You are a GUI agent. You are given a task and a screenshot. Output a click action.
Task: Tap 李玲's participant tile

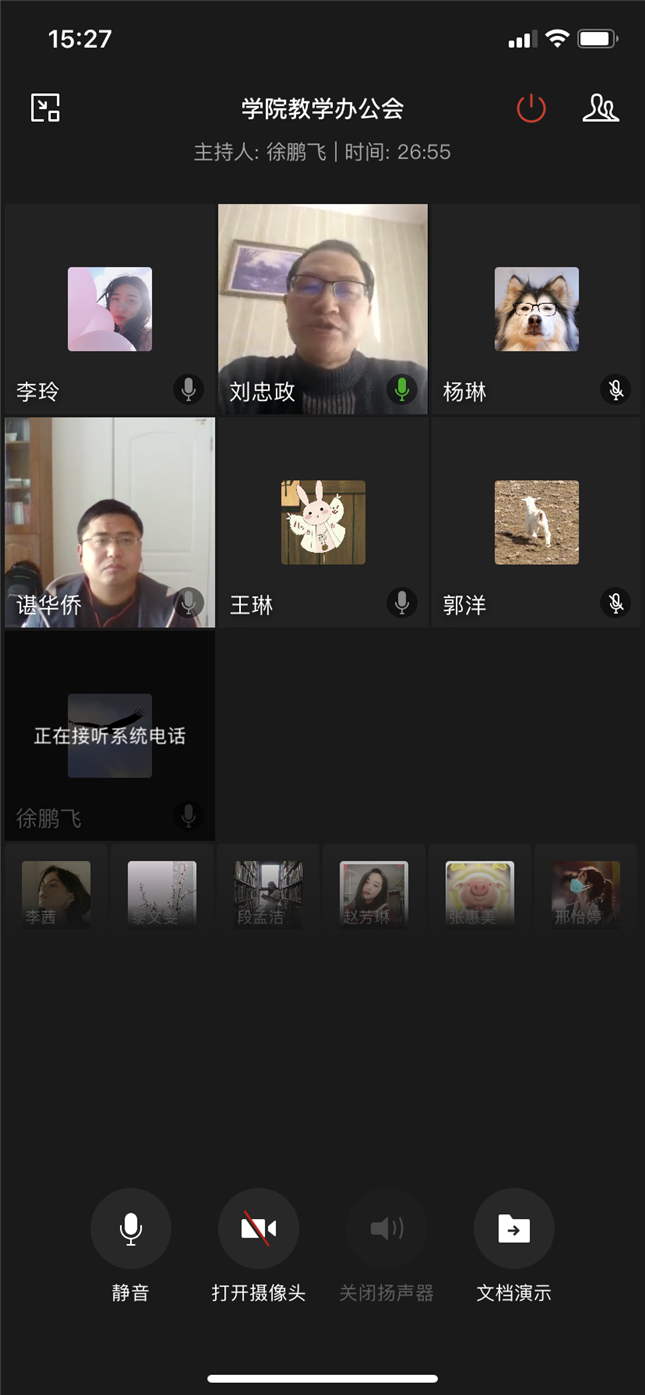pyautogui.click(x=110, y=309)
